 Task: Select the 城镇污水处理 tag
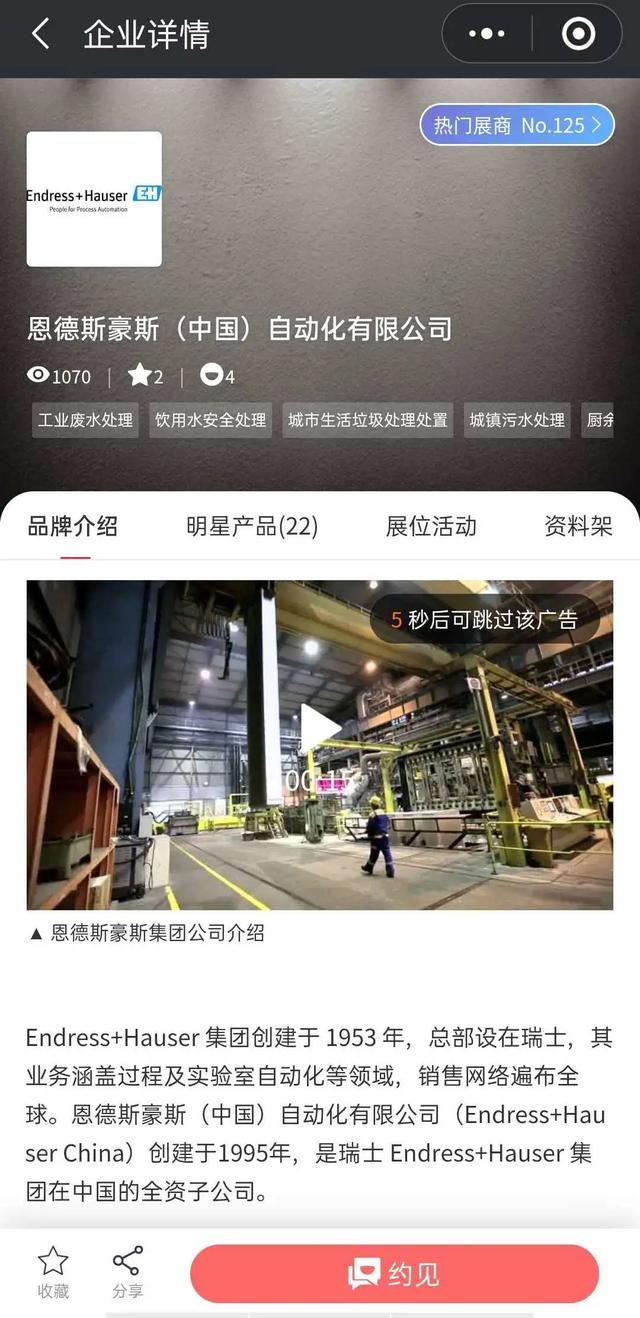pos(517,420)
